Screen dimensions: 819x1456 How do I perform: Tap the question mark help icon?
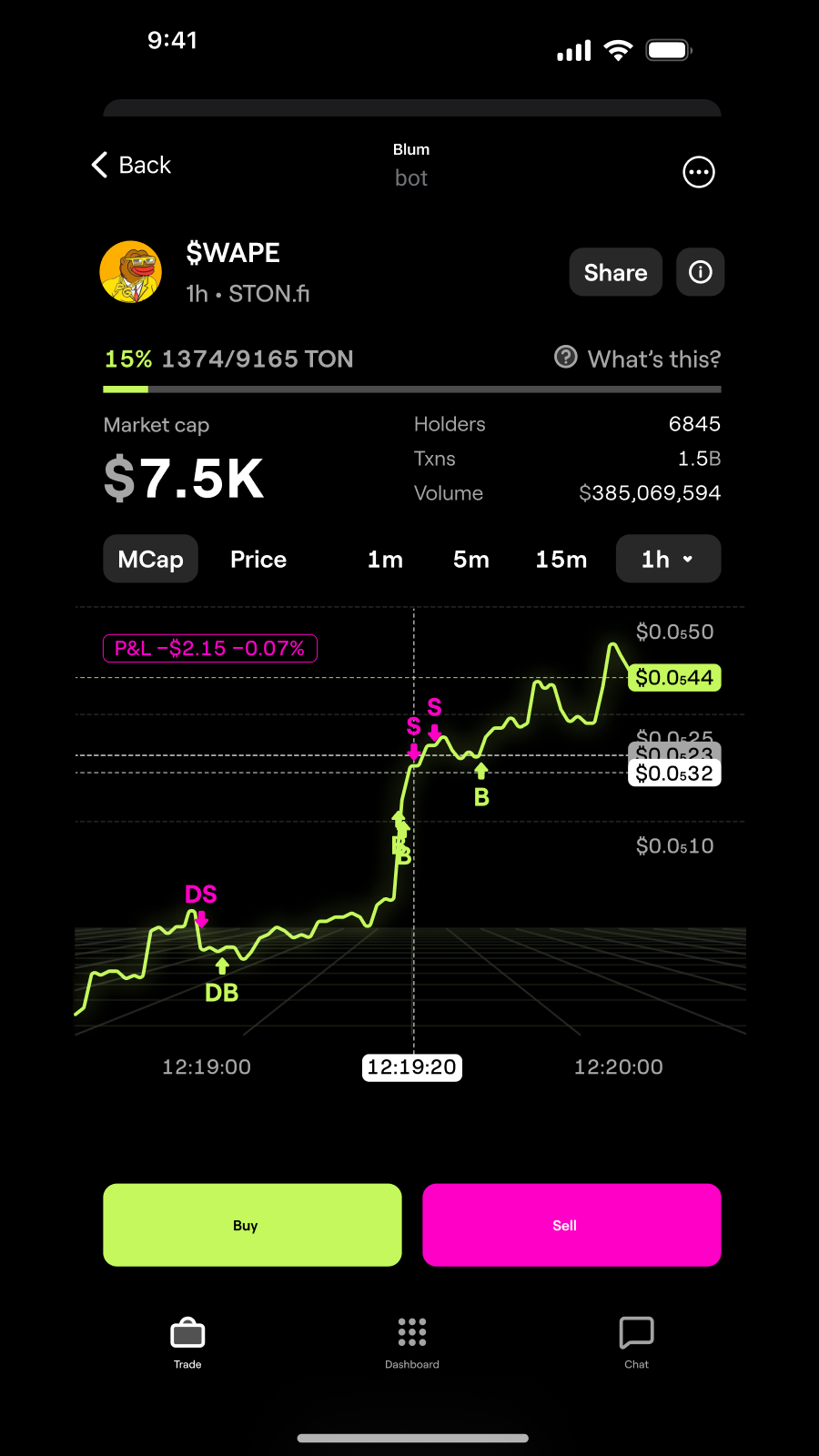tap(565, 358)
